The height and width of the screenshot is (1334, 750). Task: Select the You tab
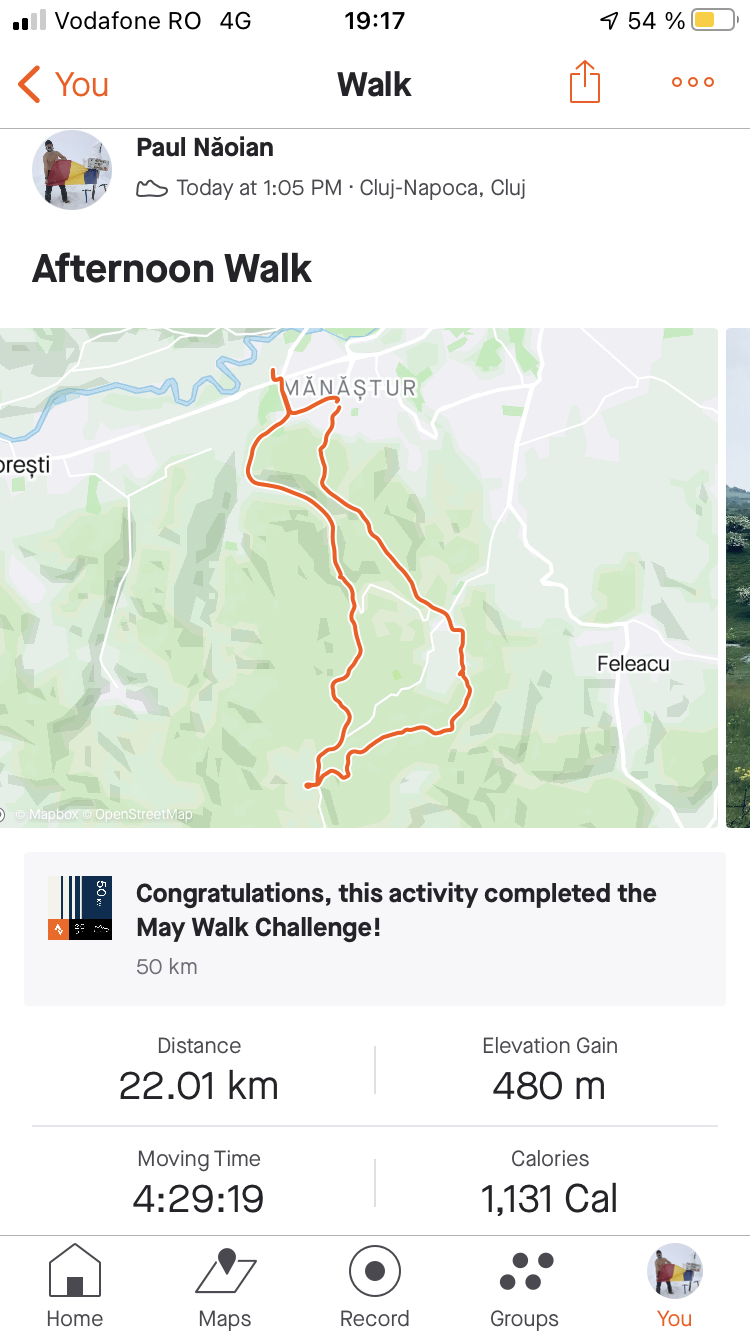pyautogui.click(x=674, y=1285)
